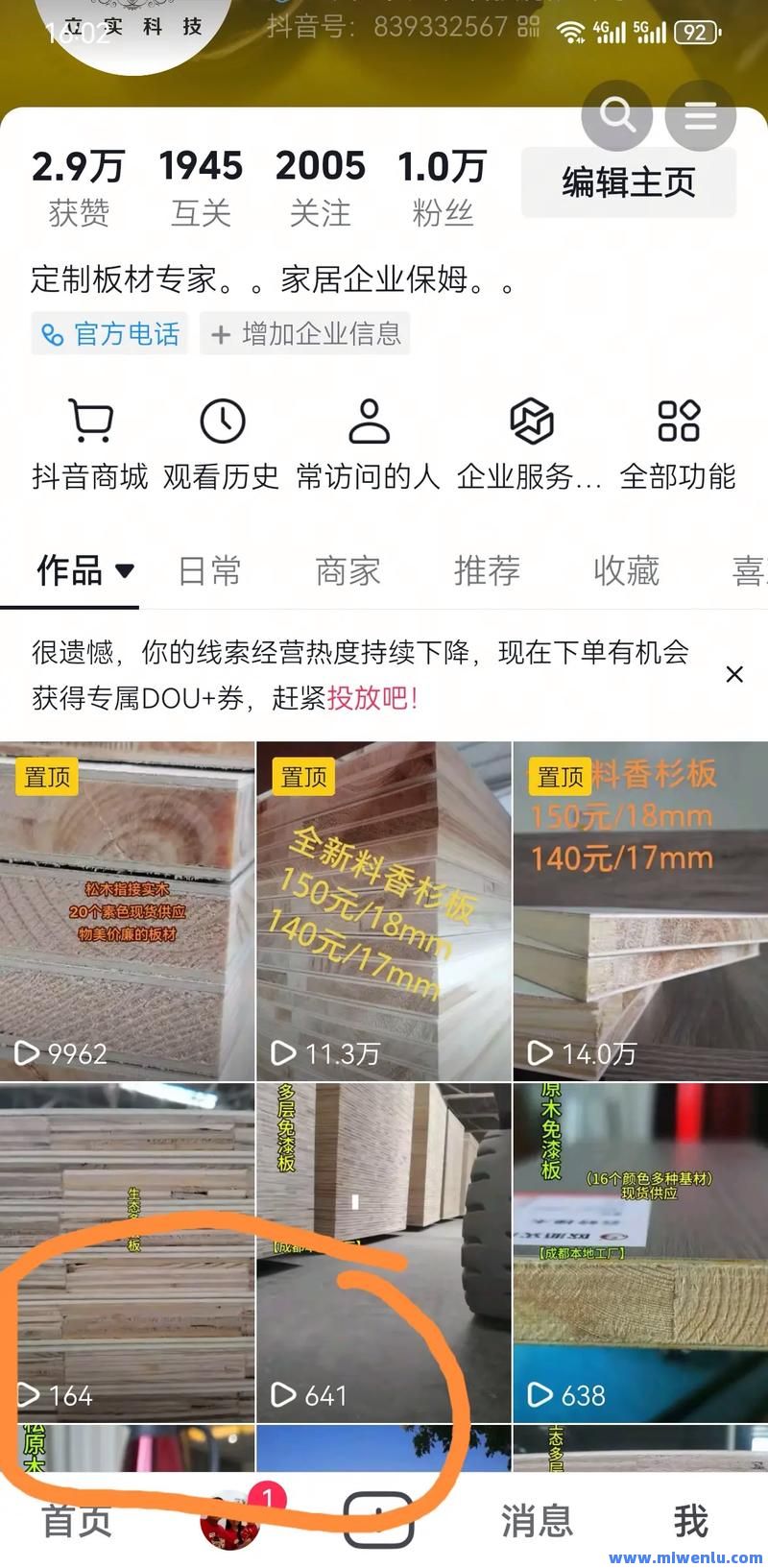Tap the 首页 home icon
The image size is (768, 1568).
click(75, 1520)
